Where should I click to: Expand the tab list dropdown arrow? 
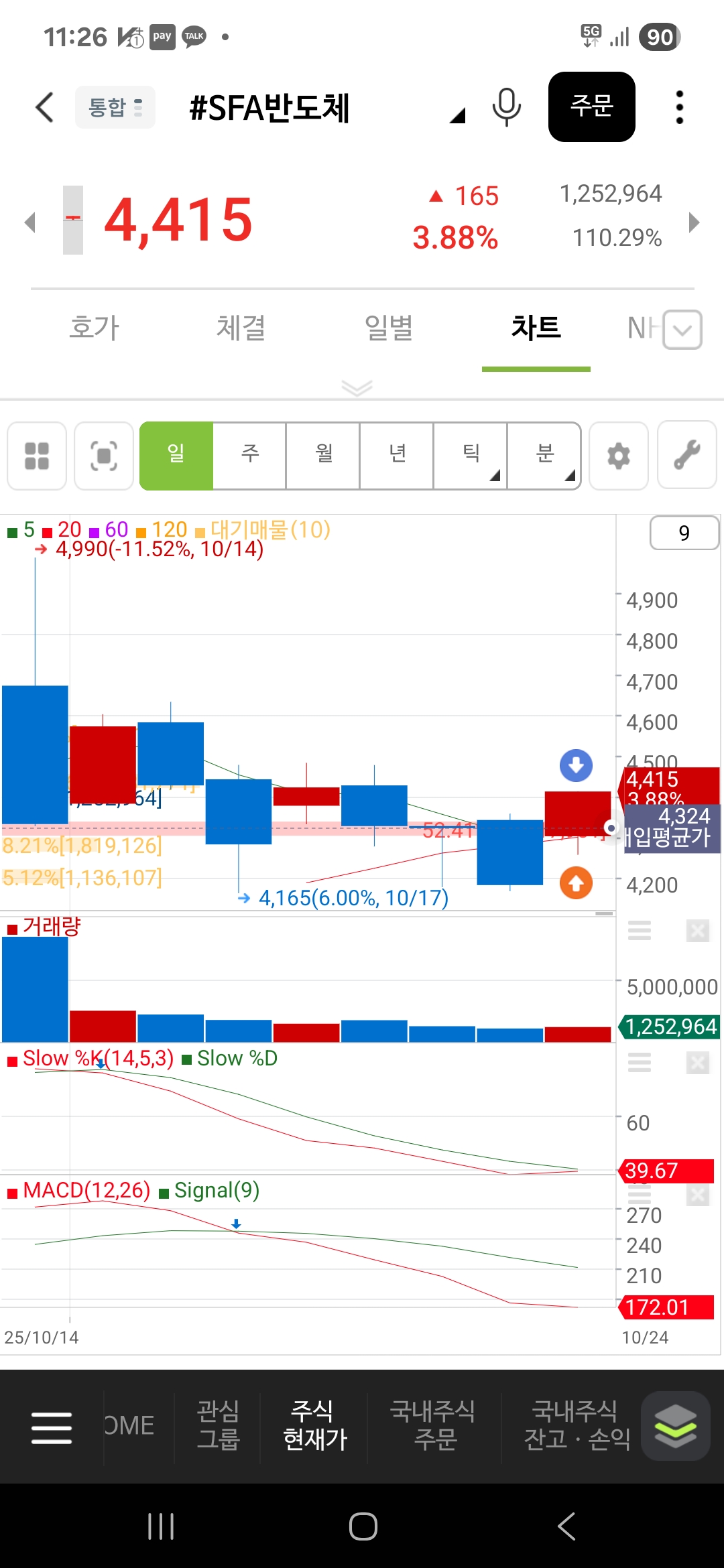tap(682, 330)
